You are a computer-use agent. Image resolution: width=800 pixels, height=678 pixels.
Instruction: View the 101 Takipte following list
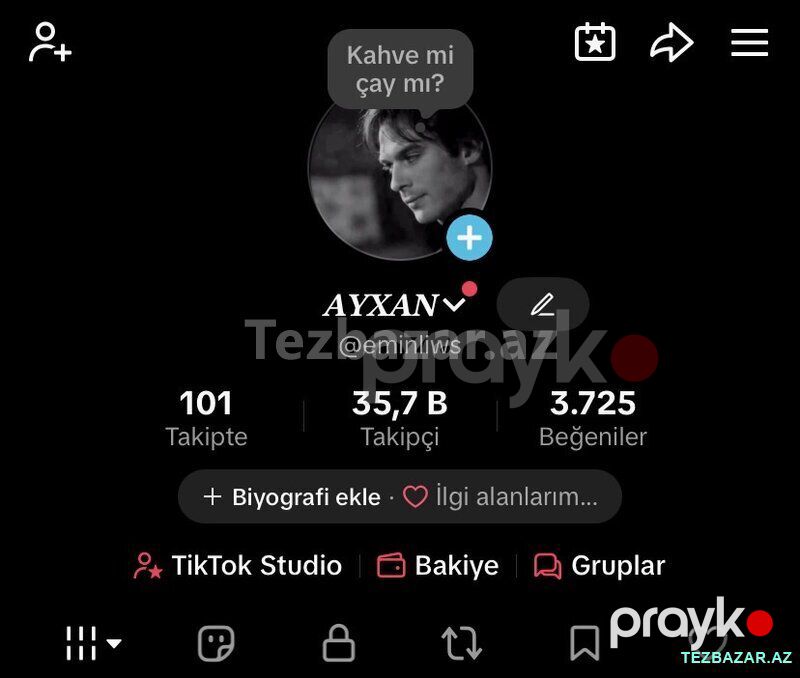click(x=206, y=418)
